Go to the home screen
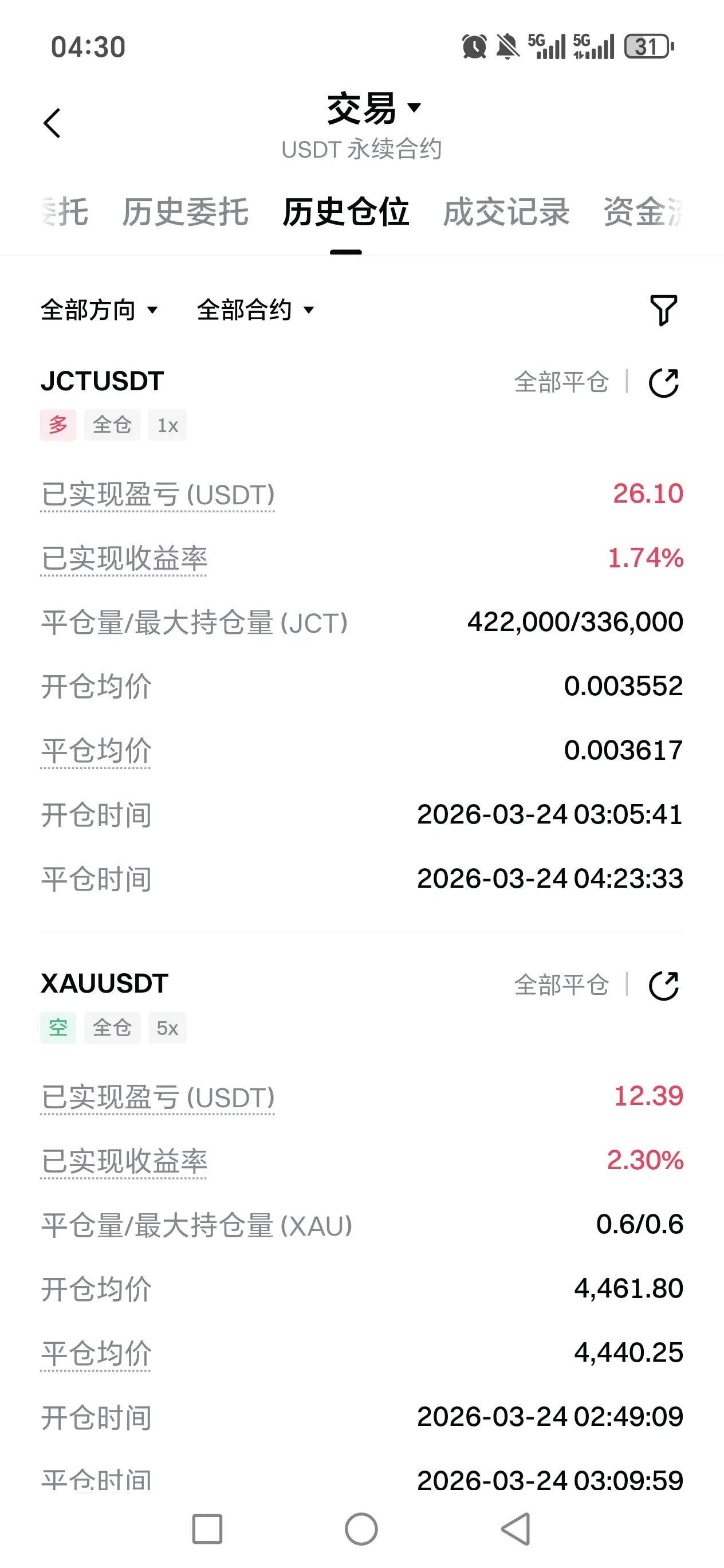 pyautogui.click(x=361, y=1529)
